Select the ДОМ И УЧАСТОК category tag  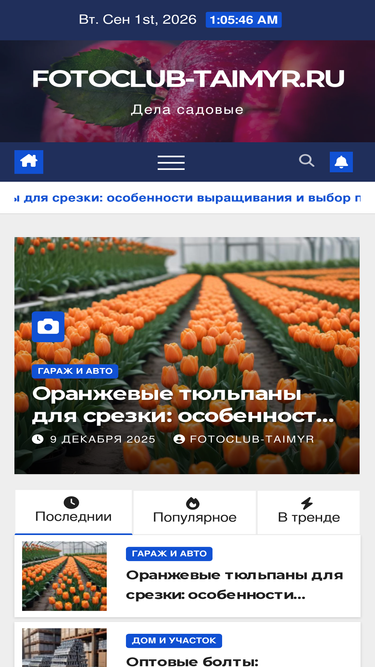point(174,640)
